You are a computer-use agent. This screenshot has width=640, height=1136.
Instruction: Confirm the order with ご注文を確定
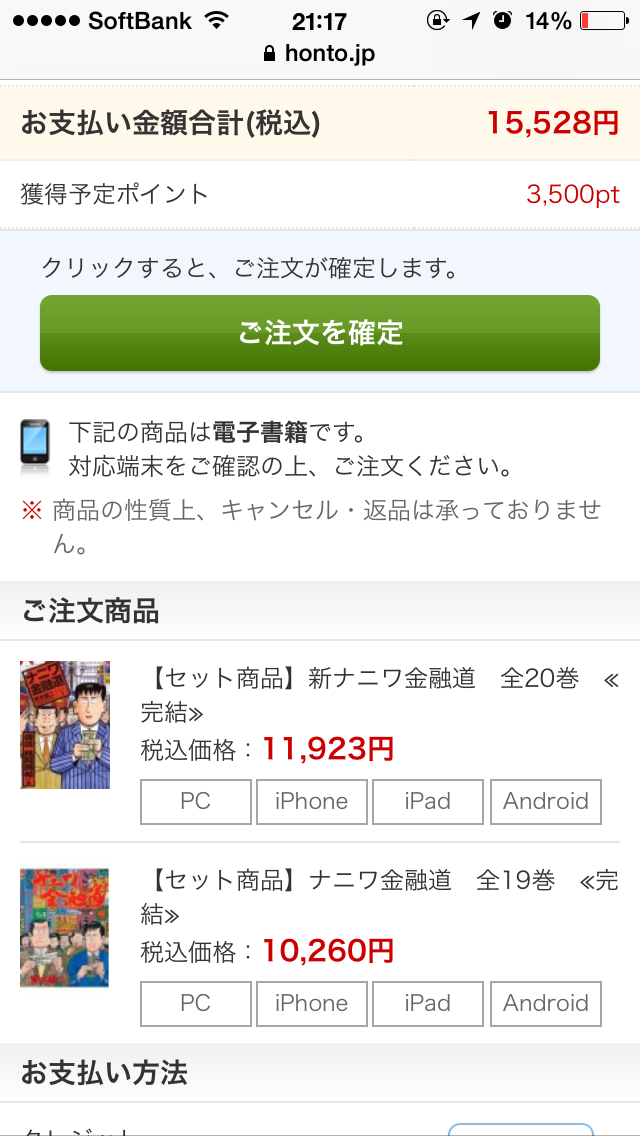pos(320,333)
